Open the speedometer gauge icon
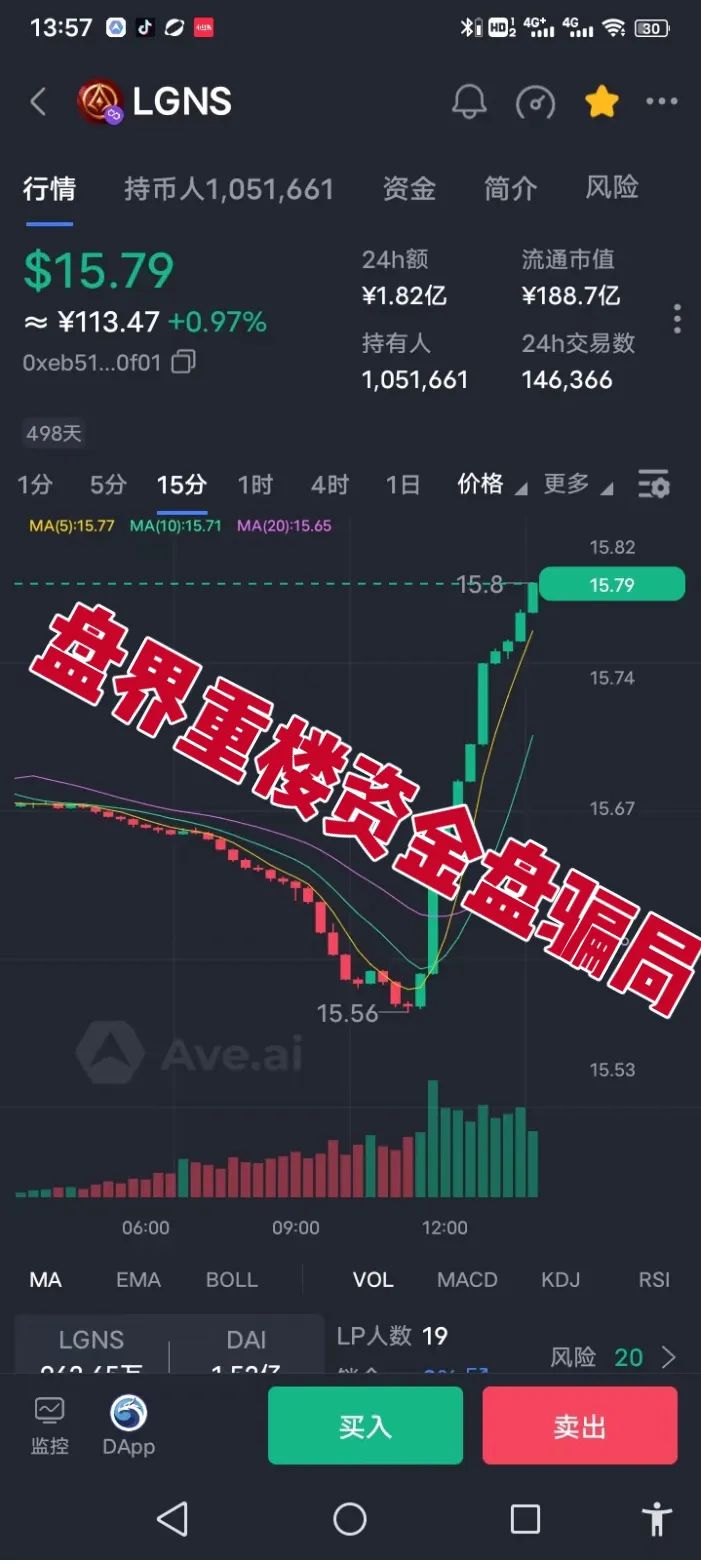The height and width of the screenshot is (1565, 701). point(535,102)
